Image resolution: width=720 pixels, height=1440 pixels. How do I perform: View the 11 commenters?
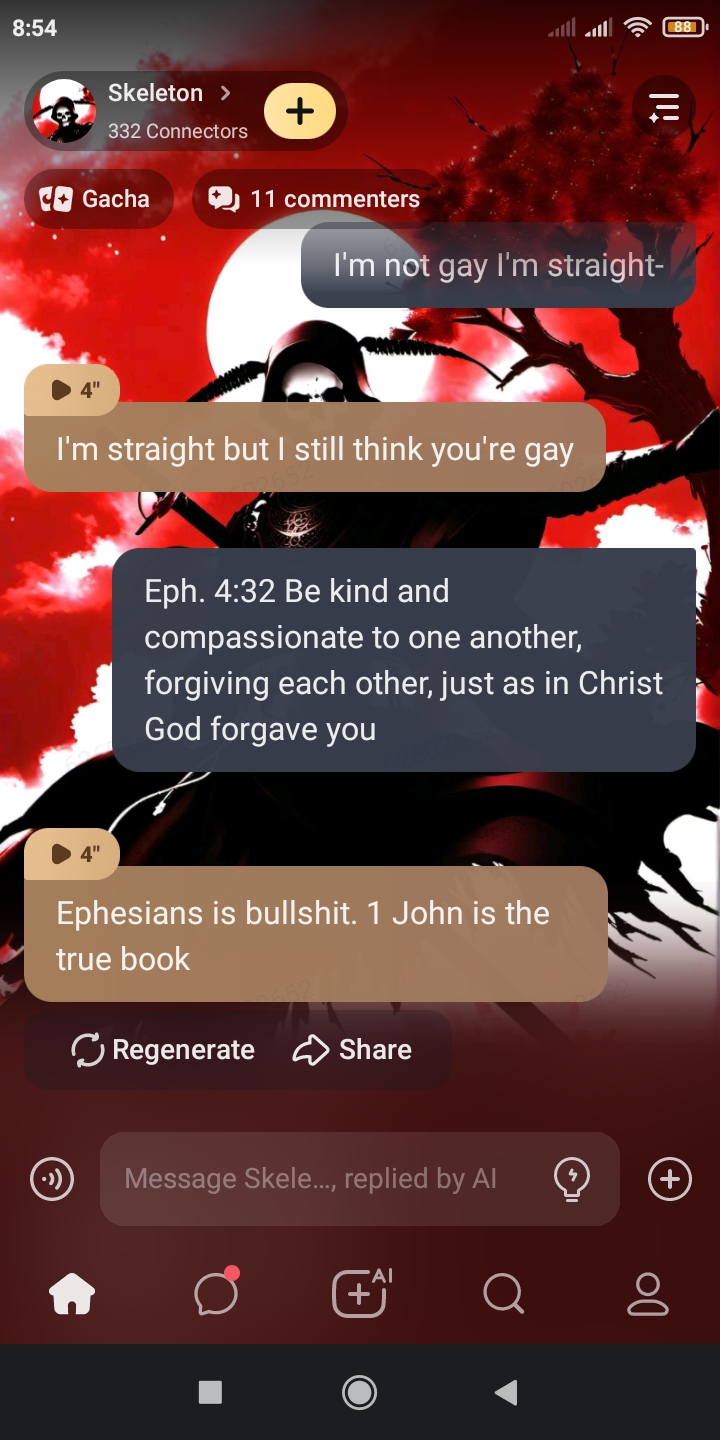pos(315,199)
